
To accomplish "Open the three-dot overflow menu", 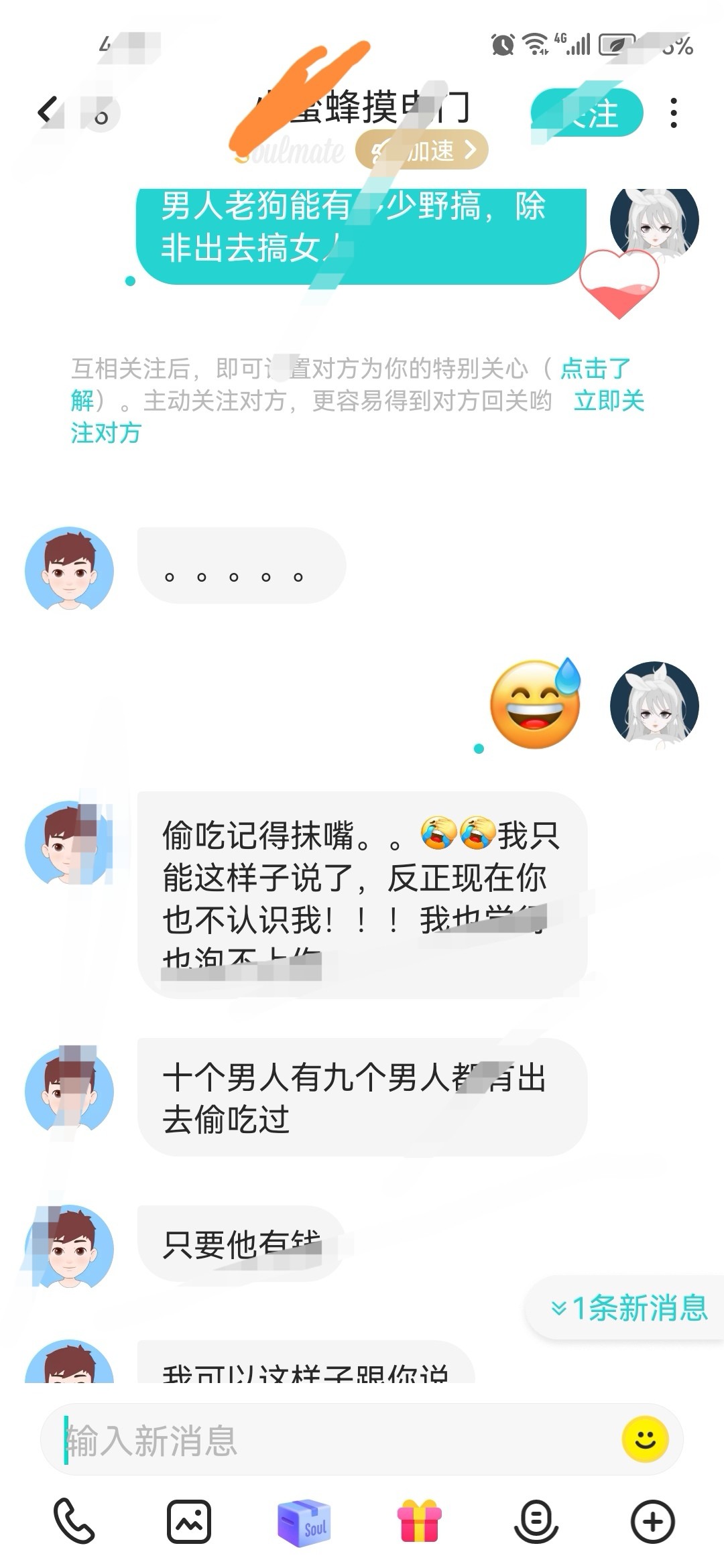I will click(674, 113).
